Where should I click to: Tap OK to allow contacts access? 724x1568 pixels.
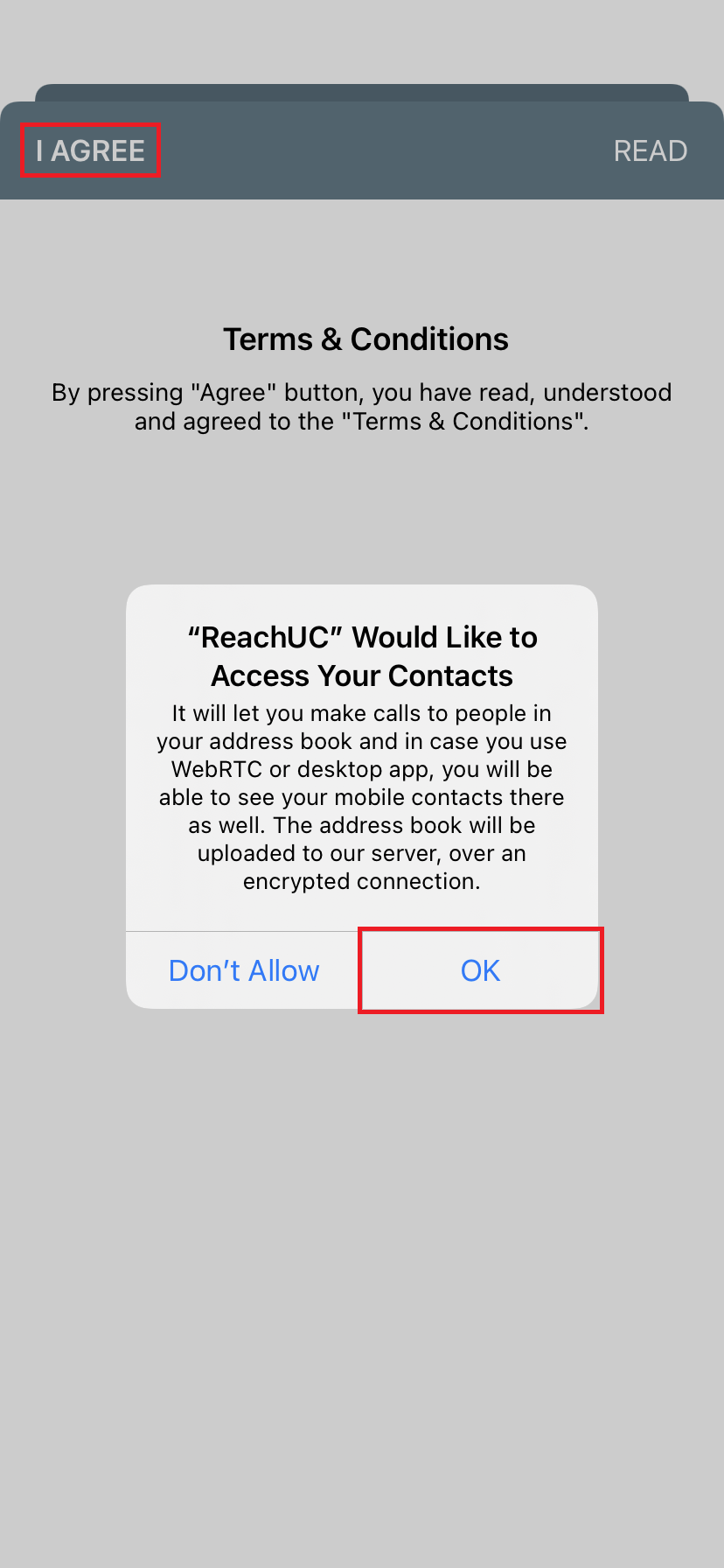click(x=480, y=970)
